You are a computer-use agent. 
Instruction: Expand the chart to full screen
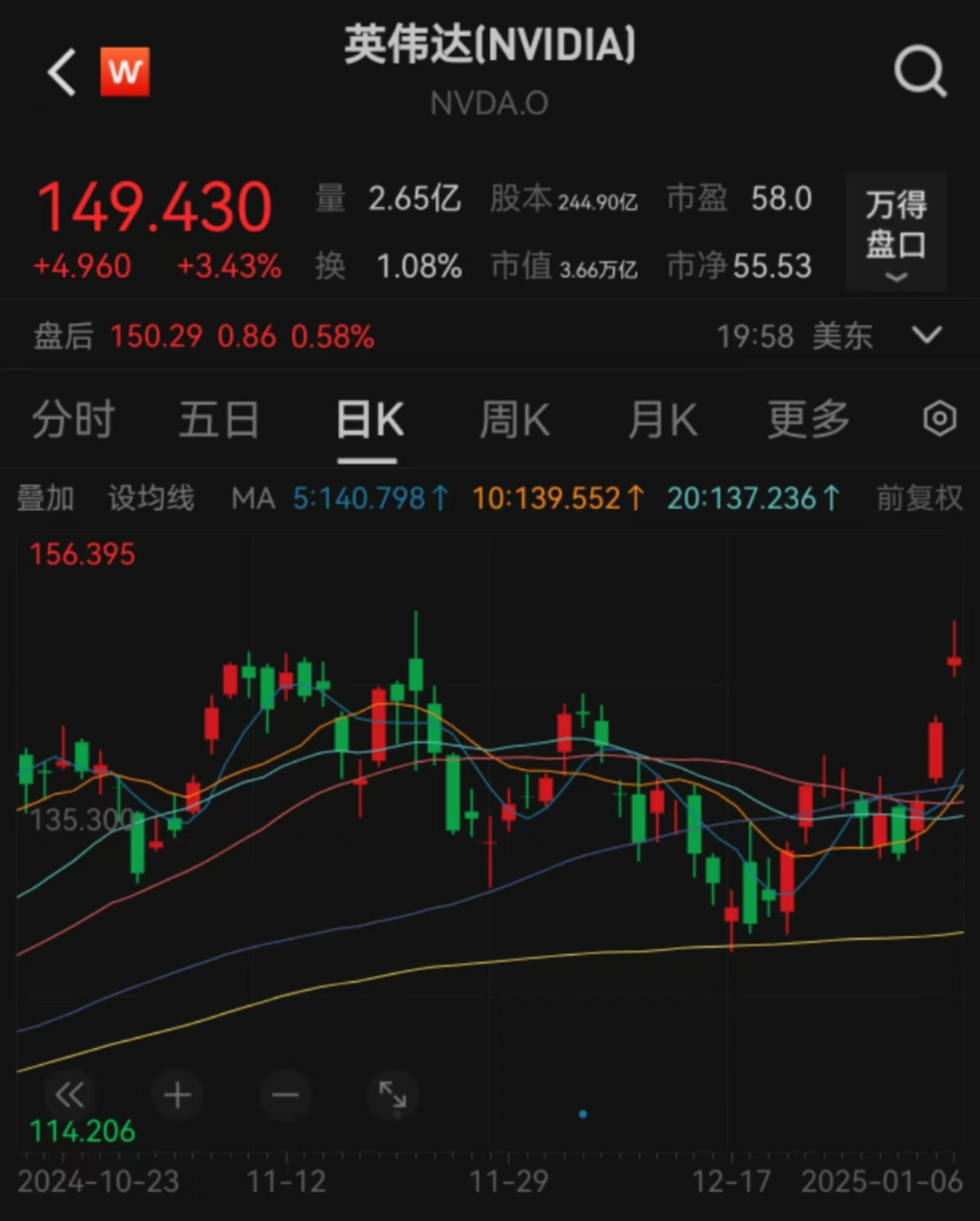[x=393, y=1095]
